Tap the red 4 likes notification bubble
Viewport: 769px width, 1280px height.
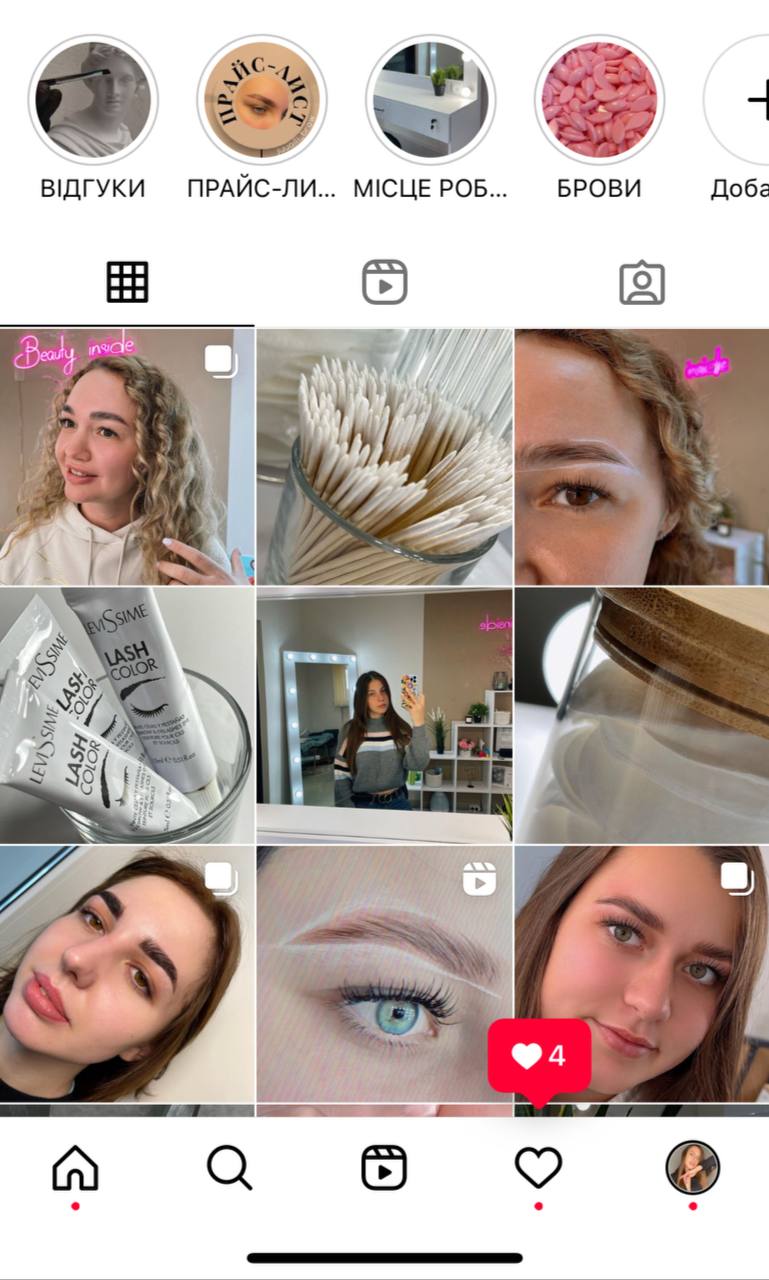[x=539, y=1057]
